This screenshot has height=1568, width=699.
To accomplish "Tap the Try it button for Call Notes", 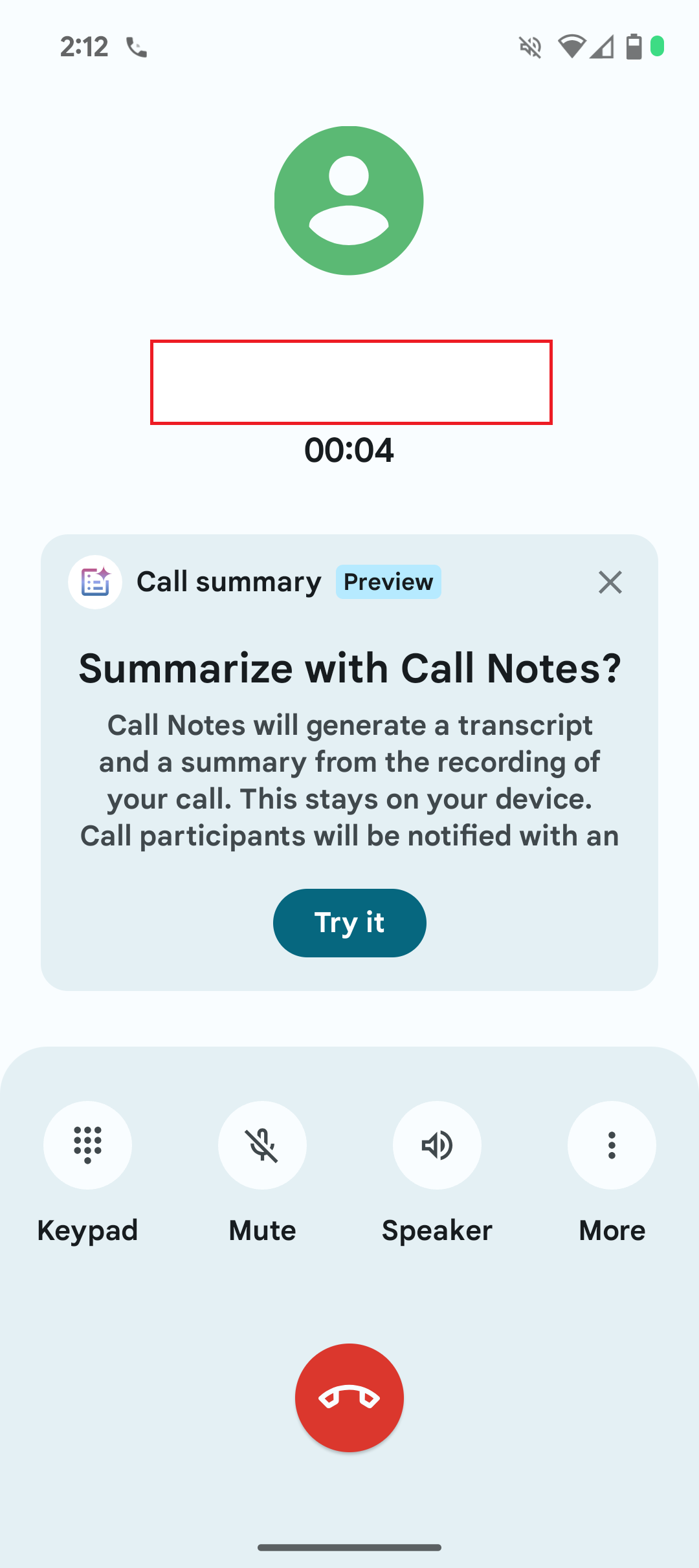I will point(349,923).
